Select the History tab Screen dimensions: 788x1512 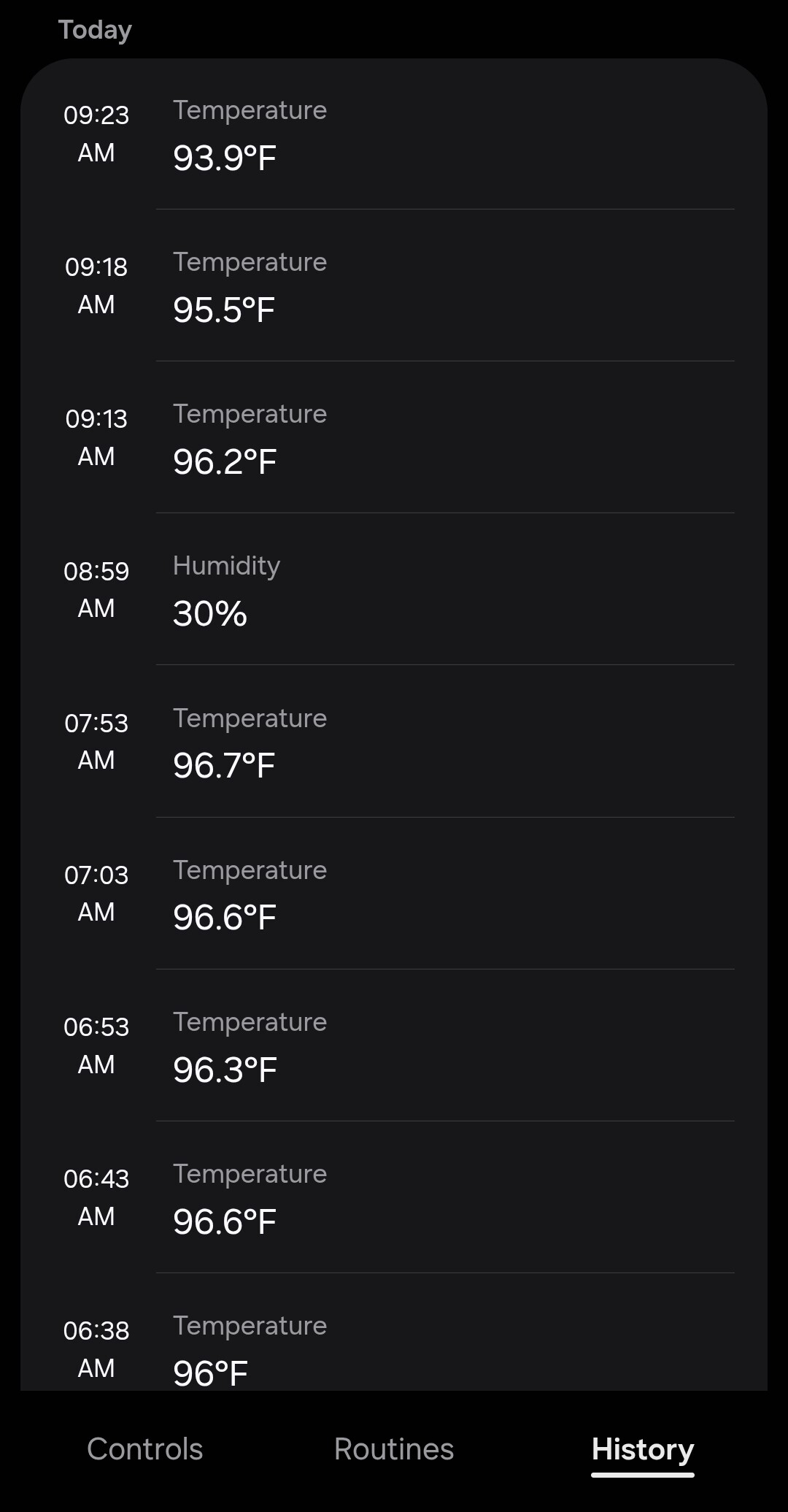pos(643,1449)
